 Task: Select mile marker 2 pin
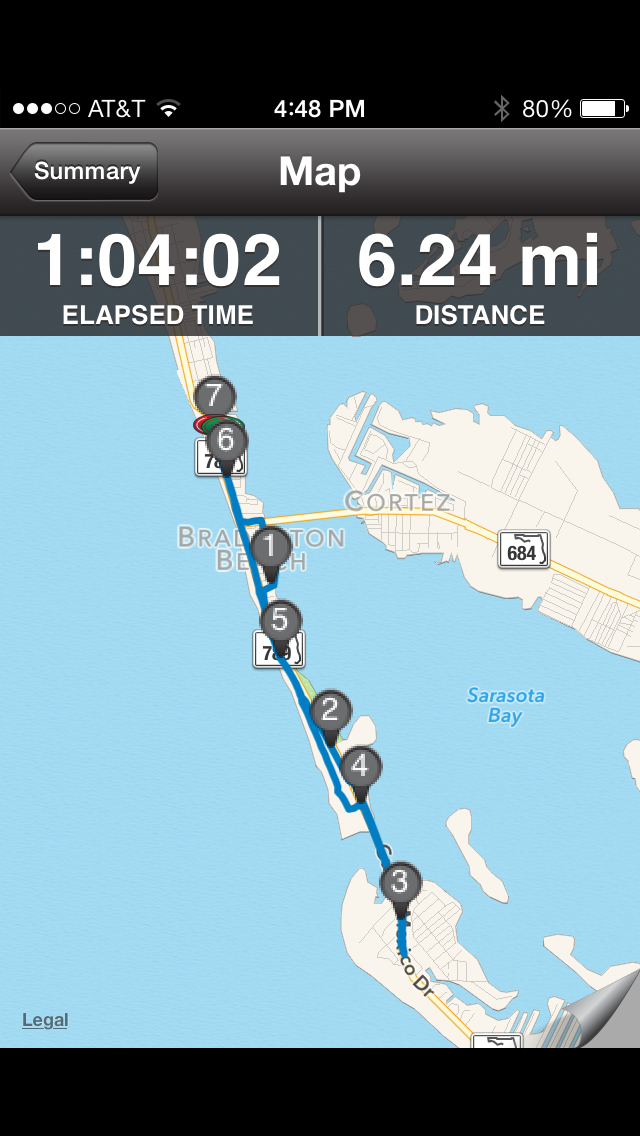[x=330, y=711]
